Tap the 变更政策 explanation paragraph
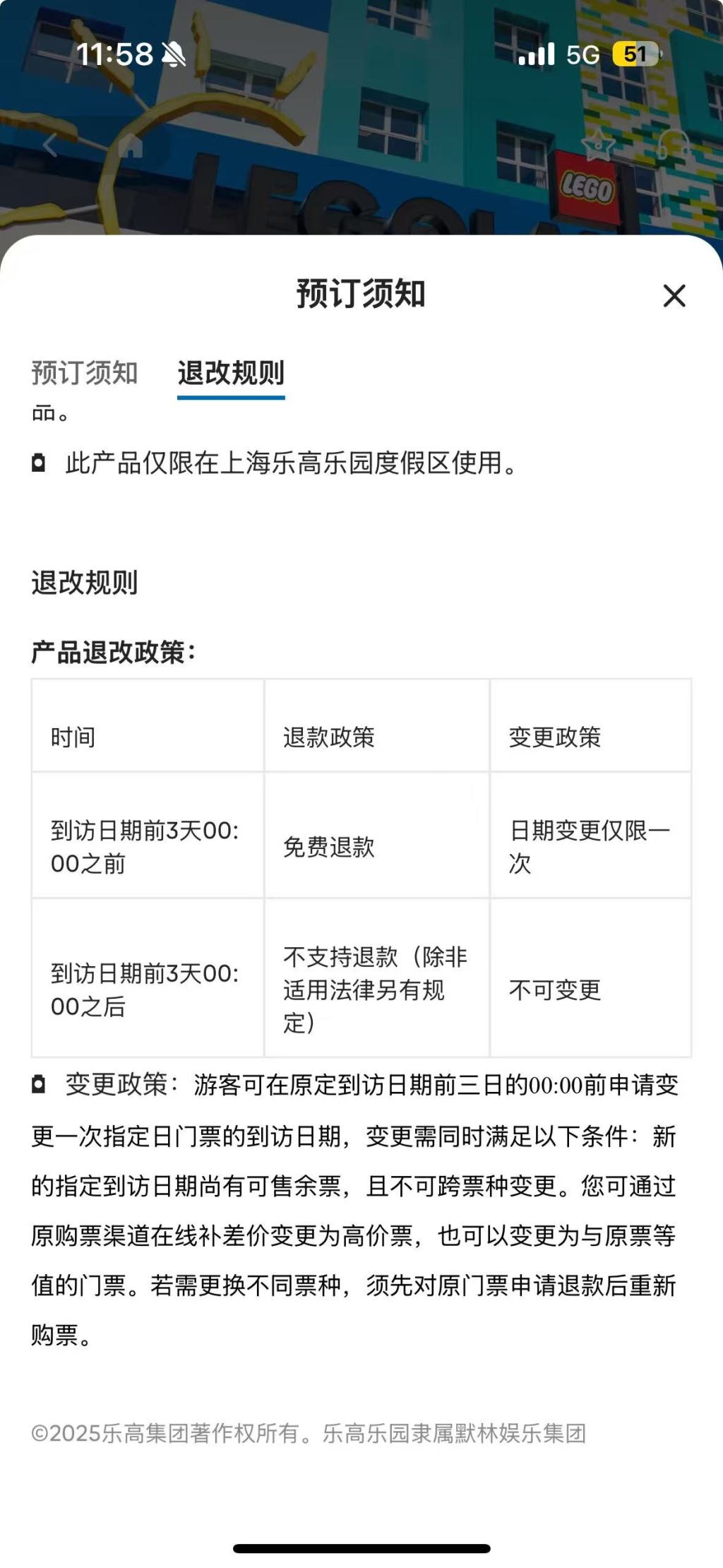The image size is (723, 1568). point(361,1201)
